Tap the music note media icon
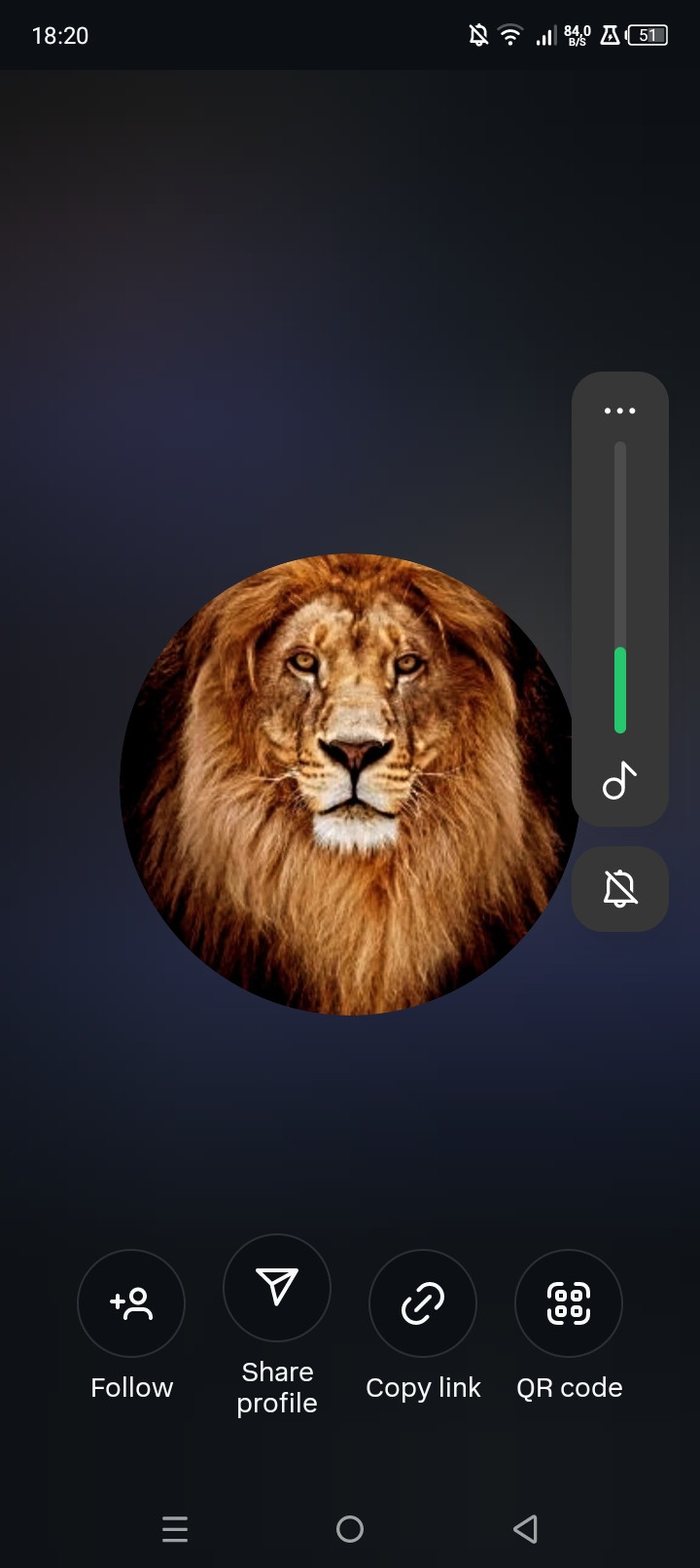The width and height of the screenshot is (700, 1568). point(619,781)
